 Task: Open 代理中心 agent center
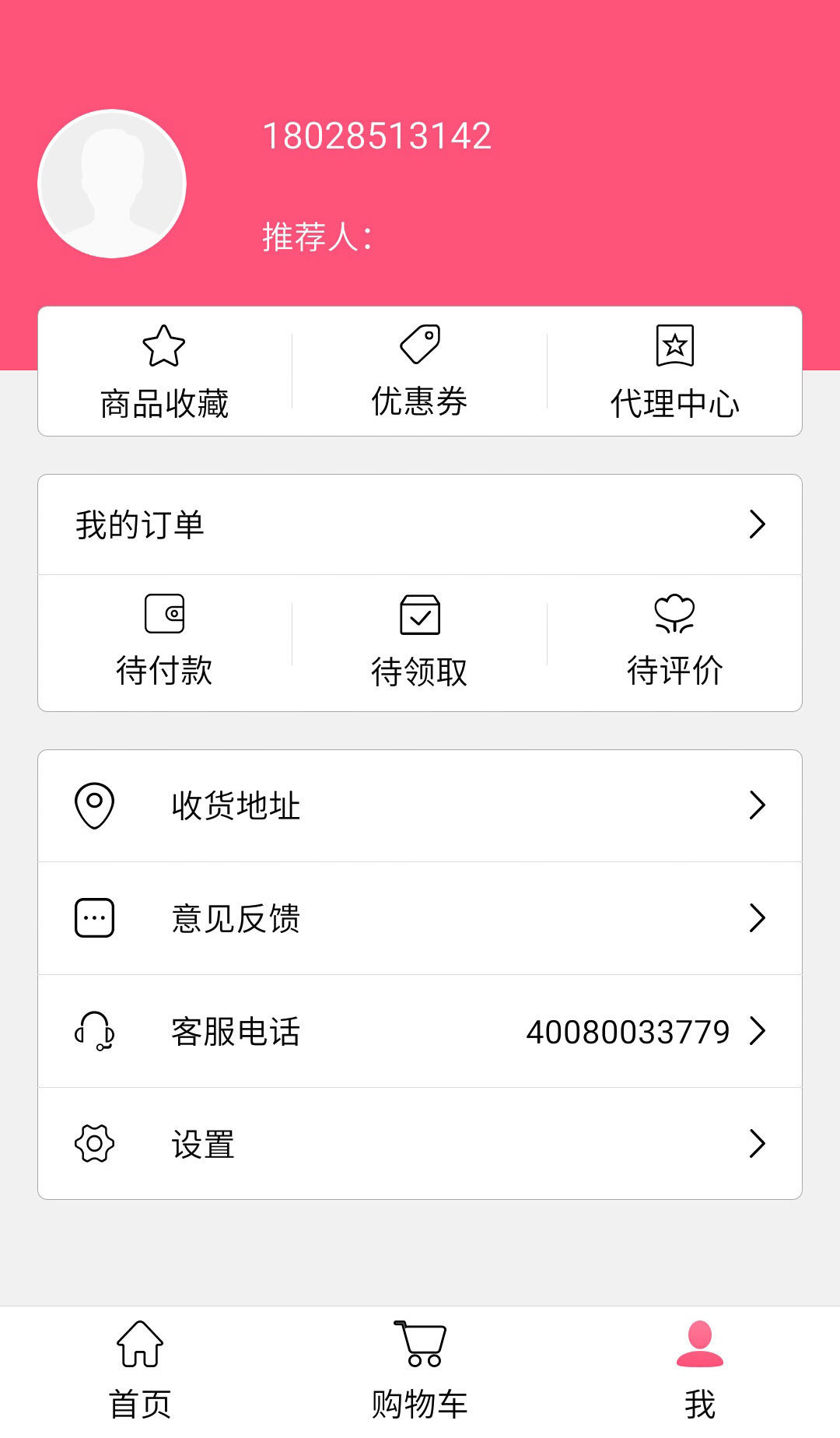click(674, 372)
